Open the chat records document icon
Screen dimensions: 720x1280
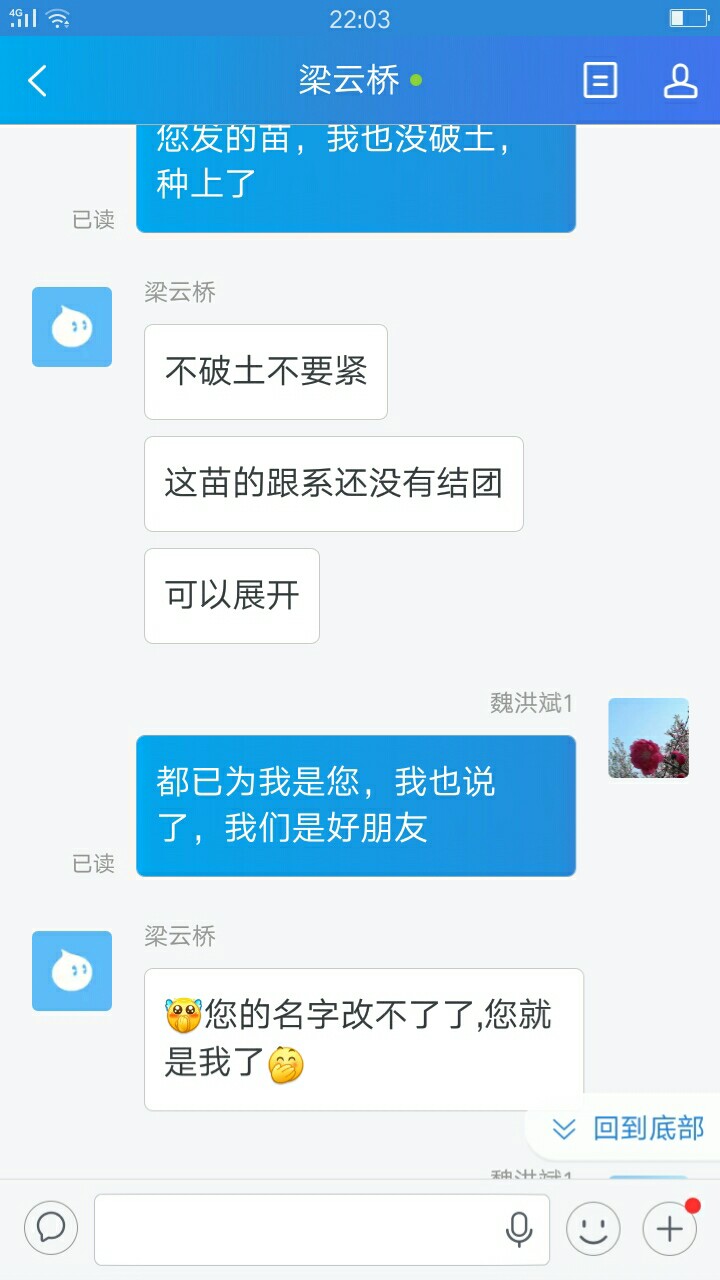[x=600, y=81]
